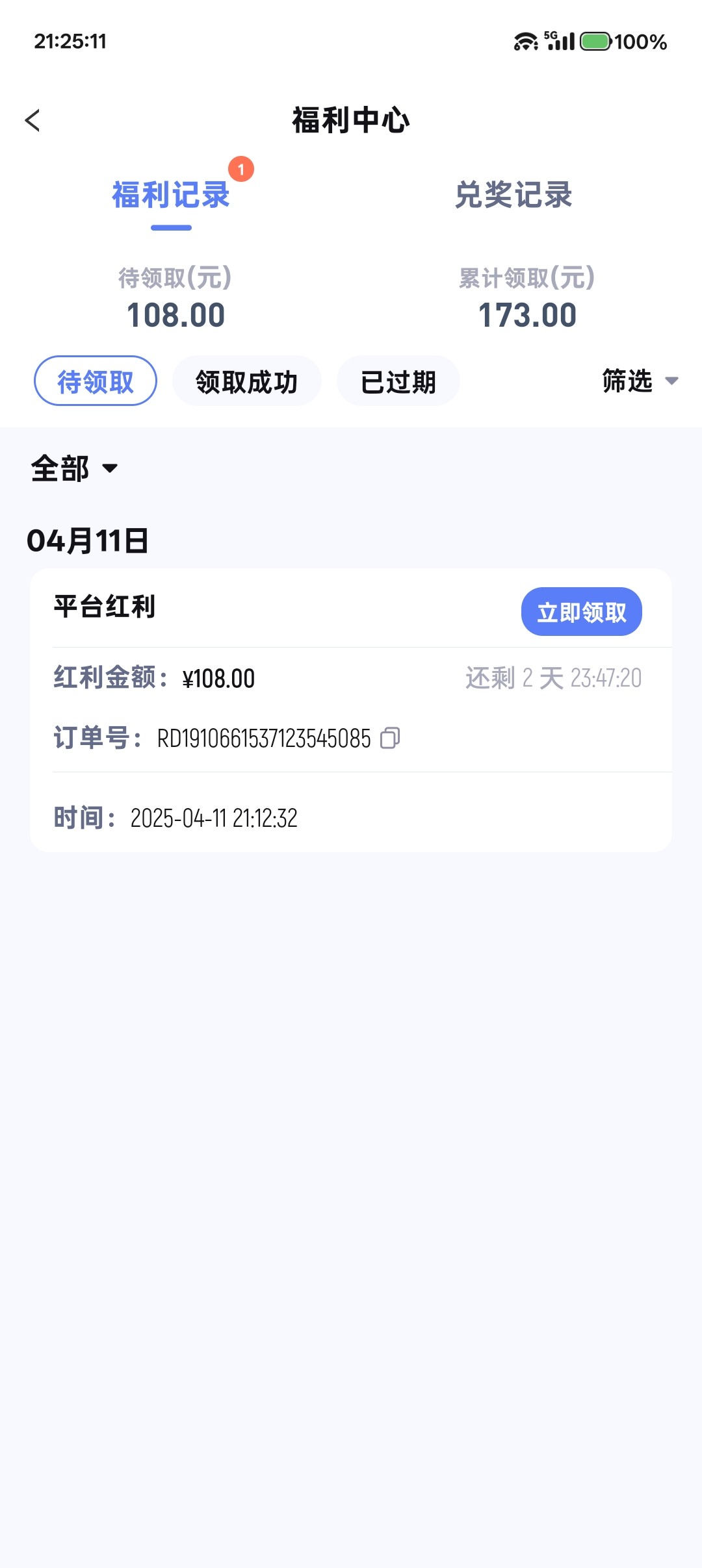
Task: Select the 福利记录 tab
Action: point(171,195)
